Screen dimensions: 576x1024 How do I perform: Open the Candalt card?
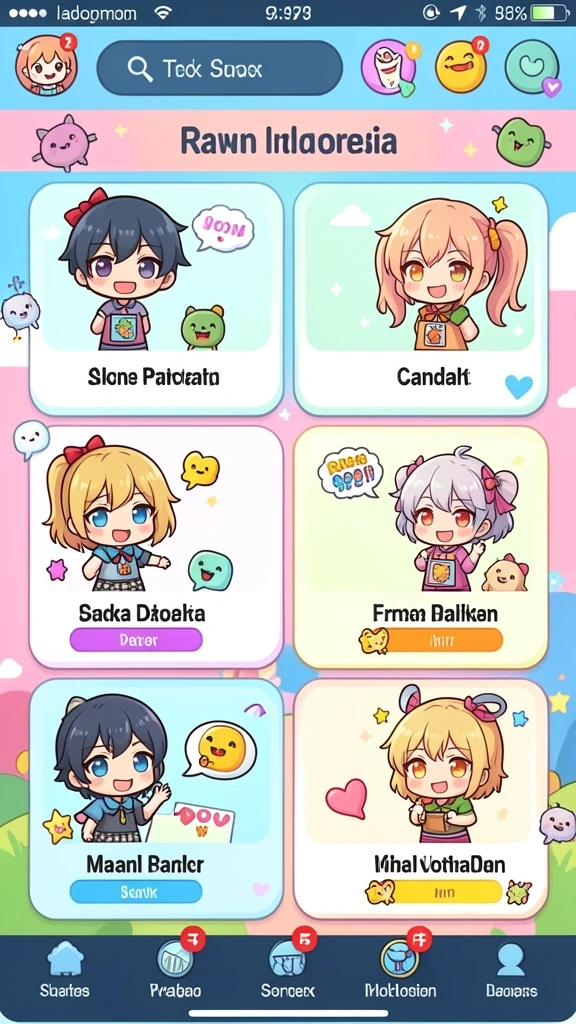pyautogui.click(x=421, y=299)
